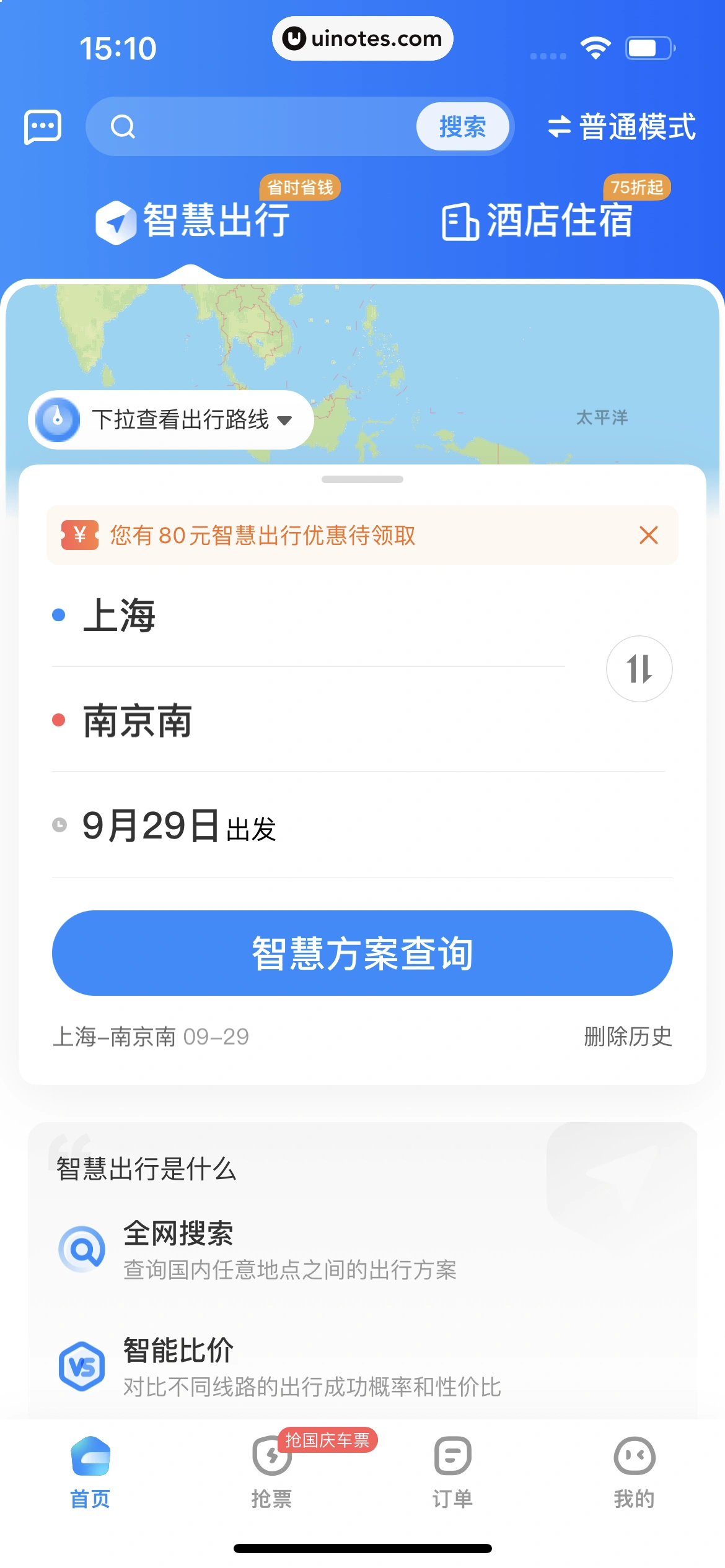
Task: Tap 删除历史 to clear history
Action: pos(628,1037)
